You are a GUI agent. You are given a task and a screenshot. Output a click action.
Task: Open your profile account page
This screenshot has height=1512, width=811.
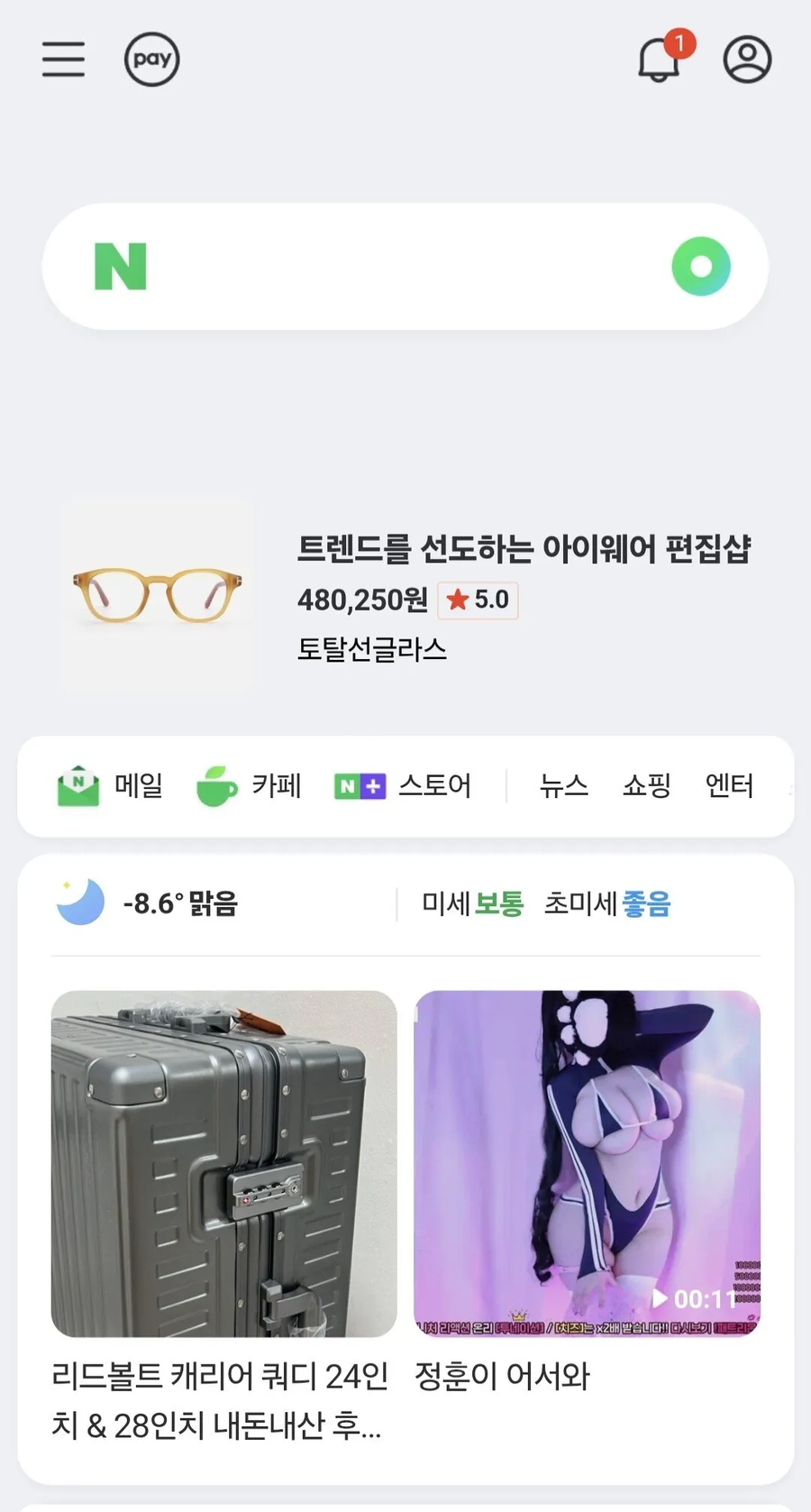click(x=746, y=60)
